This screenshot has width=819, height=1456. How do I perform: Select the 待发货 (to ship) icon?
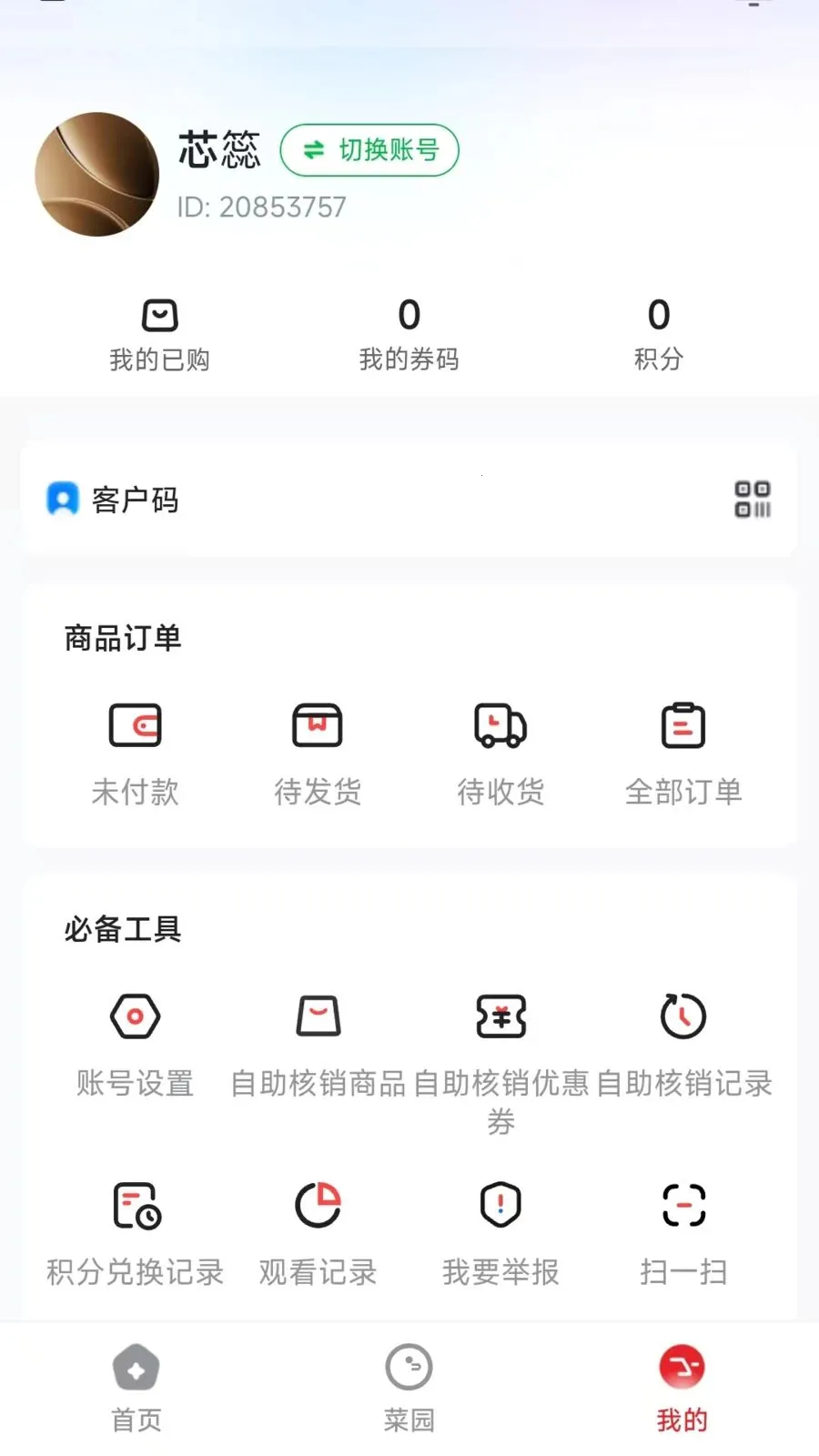point(318,751)
